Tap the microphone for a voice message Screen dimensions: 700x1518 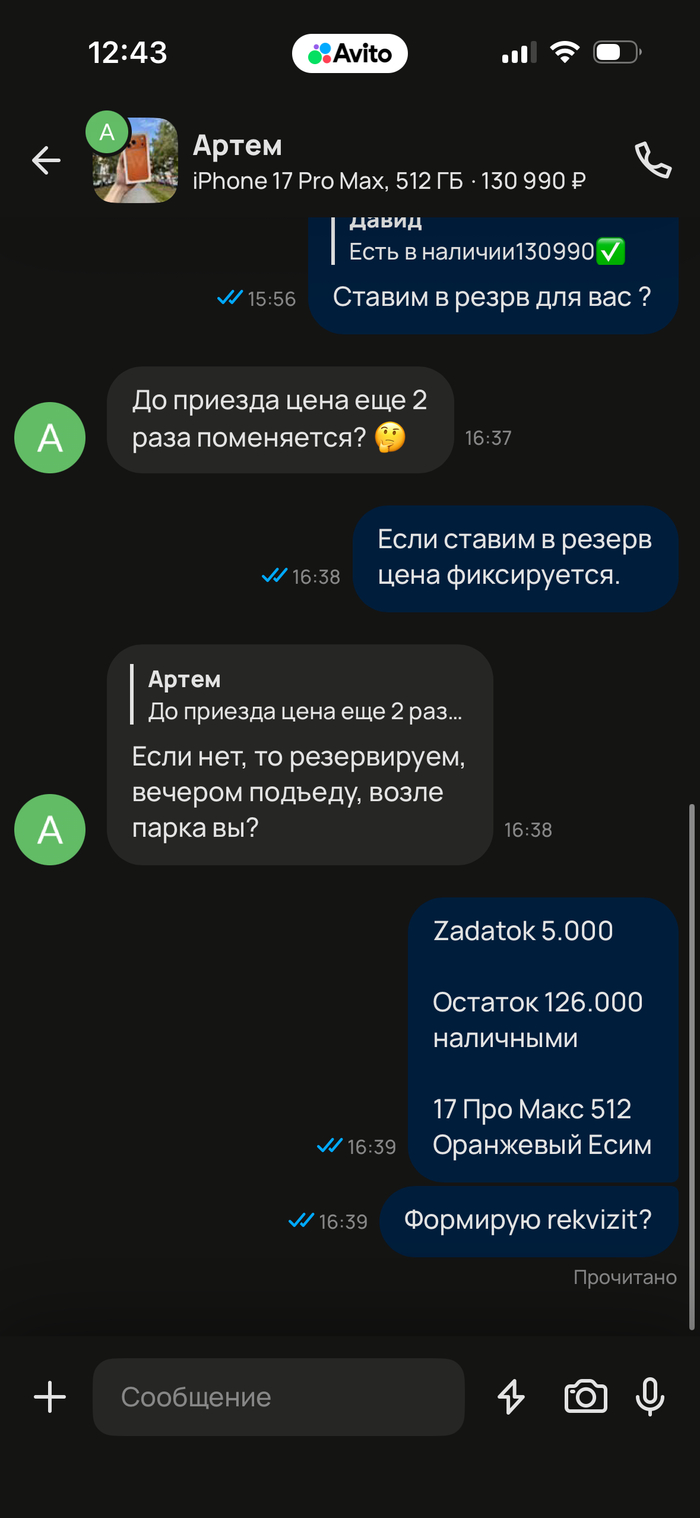pos(650,1396)
